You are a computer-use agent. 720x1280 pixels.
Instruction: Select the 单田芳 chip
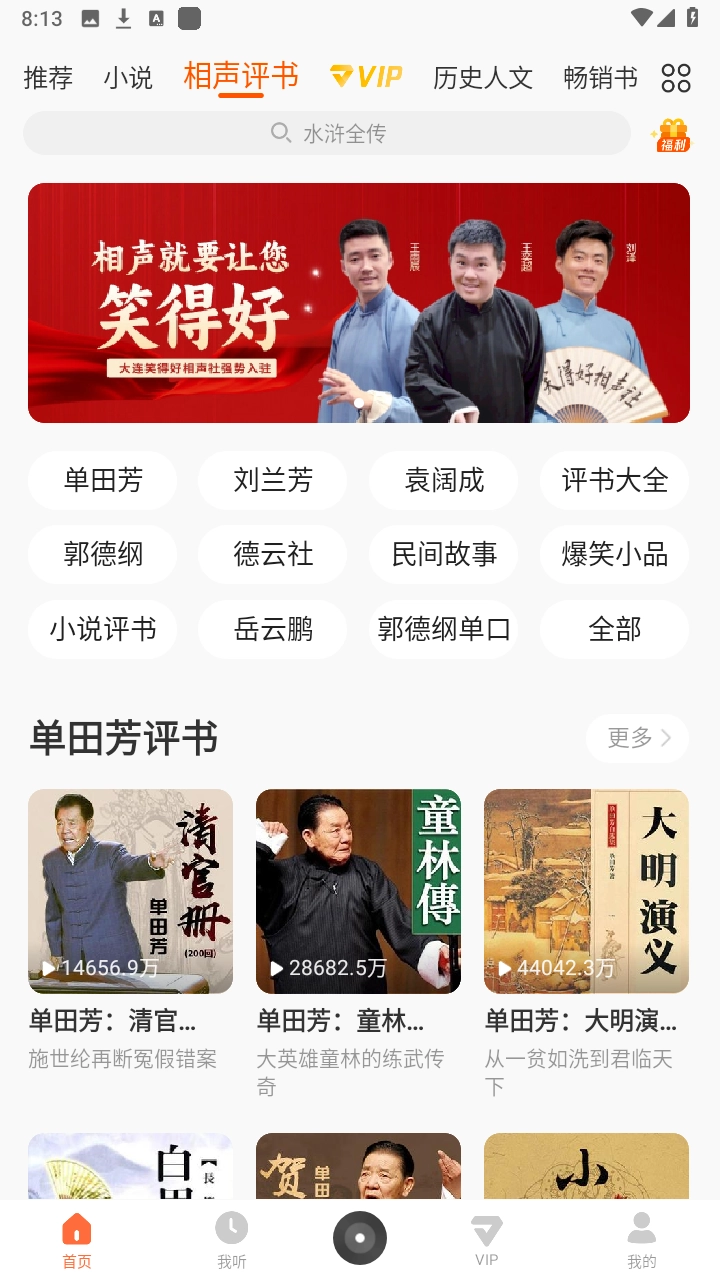(x=103, y=480)
